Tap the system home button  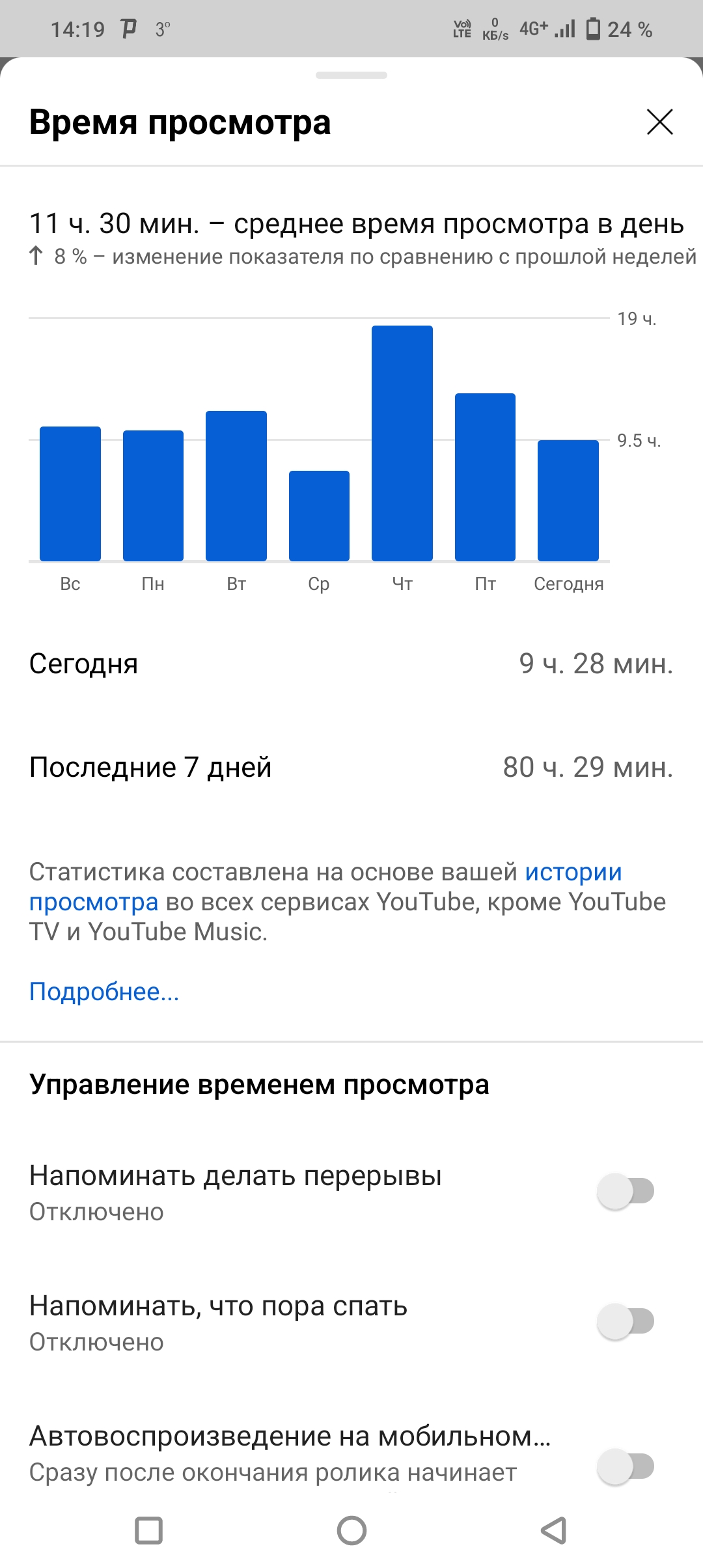pyautogui.click(x=351, y=1530)
